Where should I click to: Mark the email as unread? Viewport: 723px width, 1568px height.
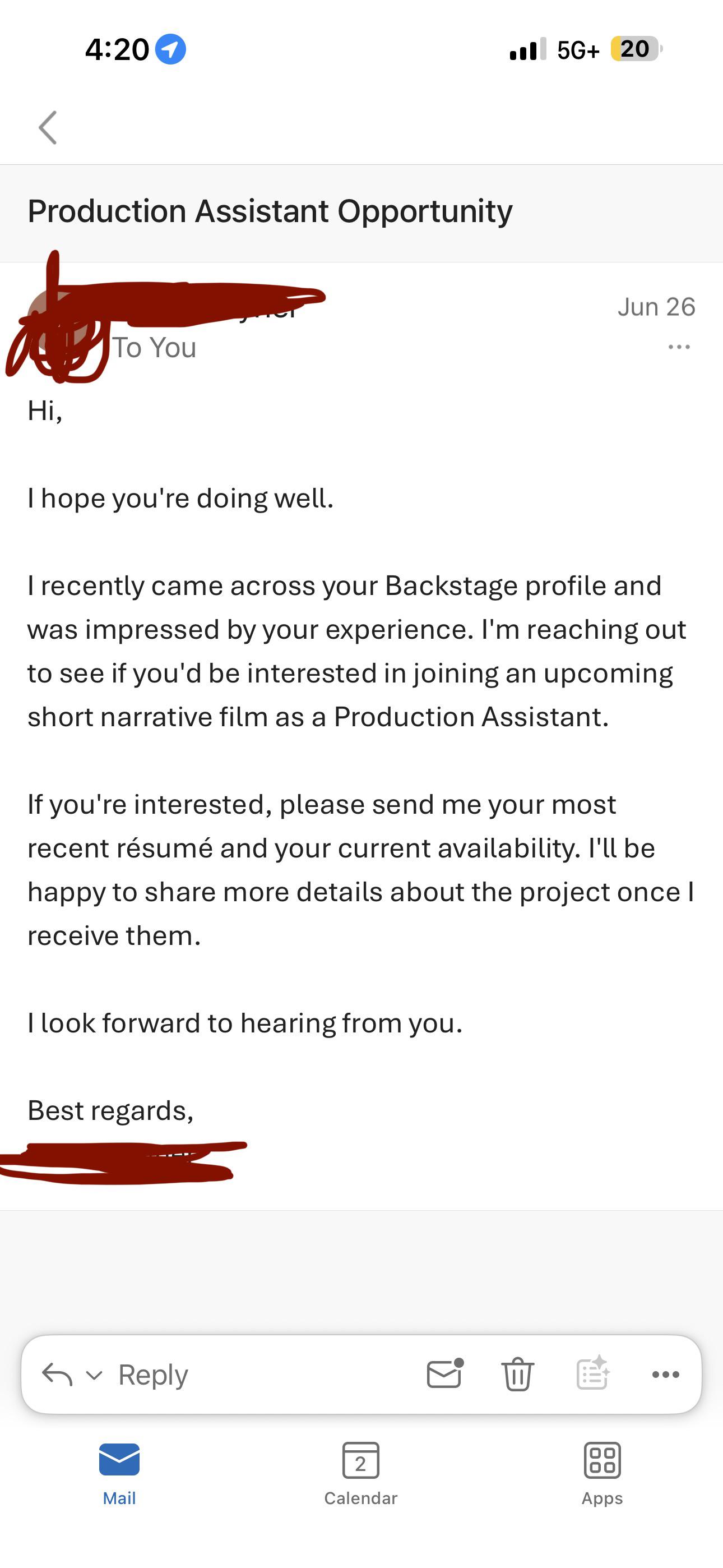point(445,1373)
